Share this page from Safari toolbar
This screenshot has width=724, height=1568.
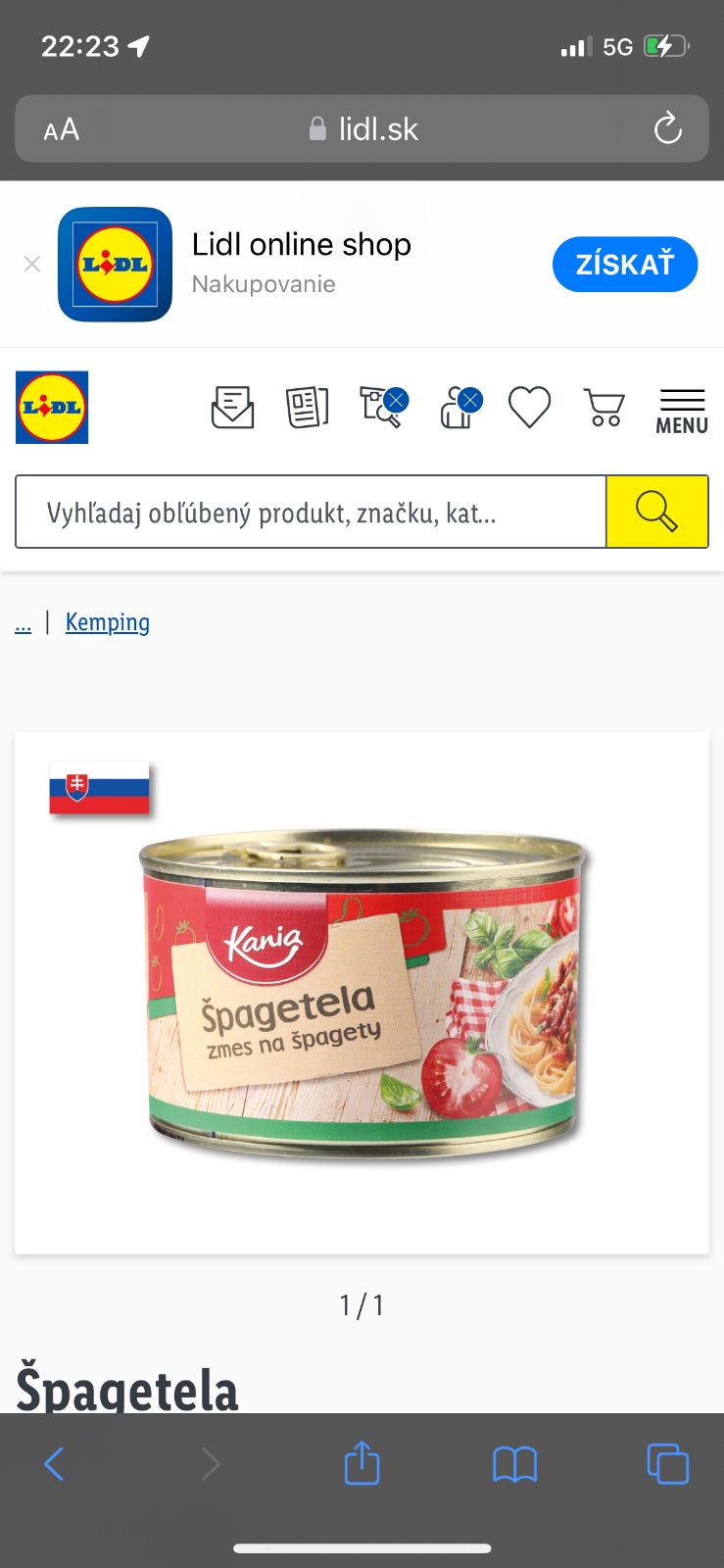pyautogui.click(x=362, y=1463)
